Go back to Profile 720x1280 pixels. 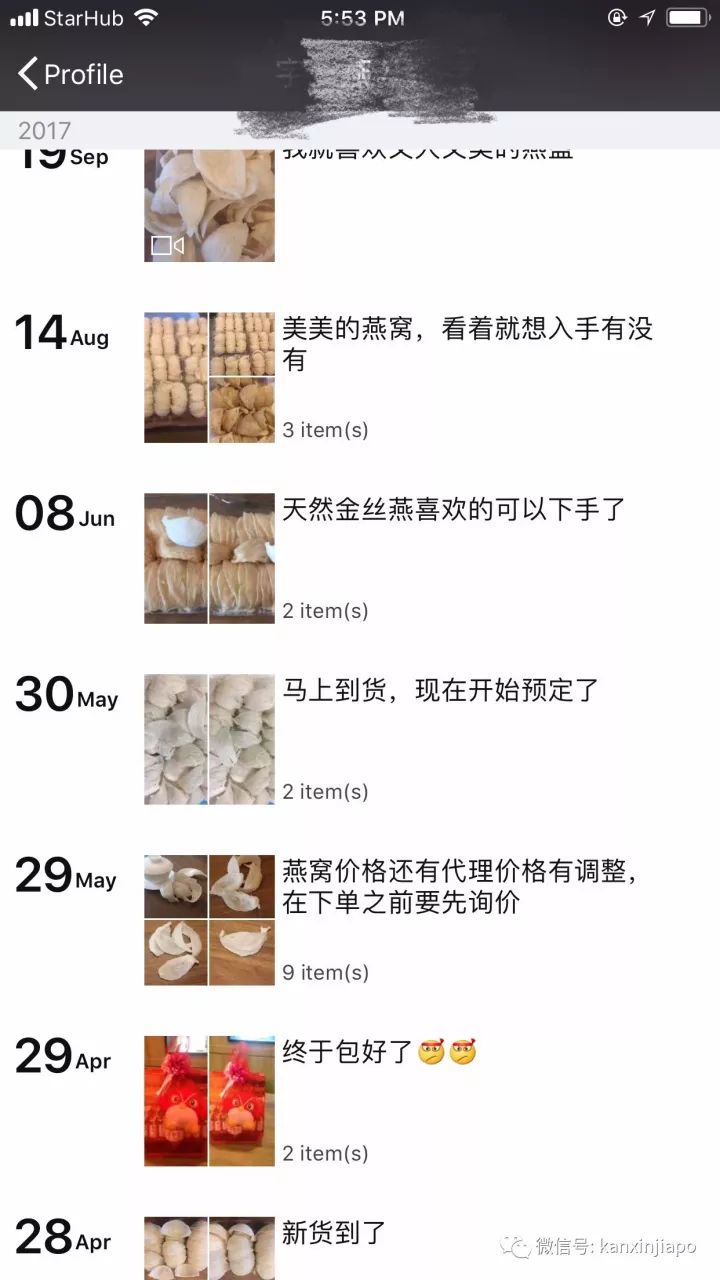coord(70,74)
